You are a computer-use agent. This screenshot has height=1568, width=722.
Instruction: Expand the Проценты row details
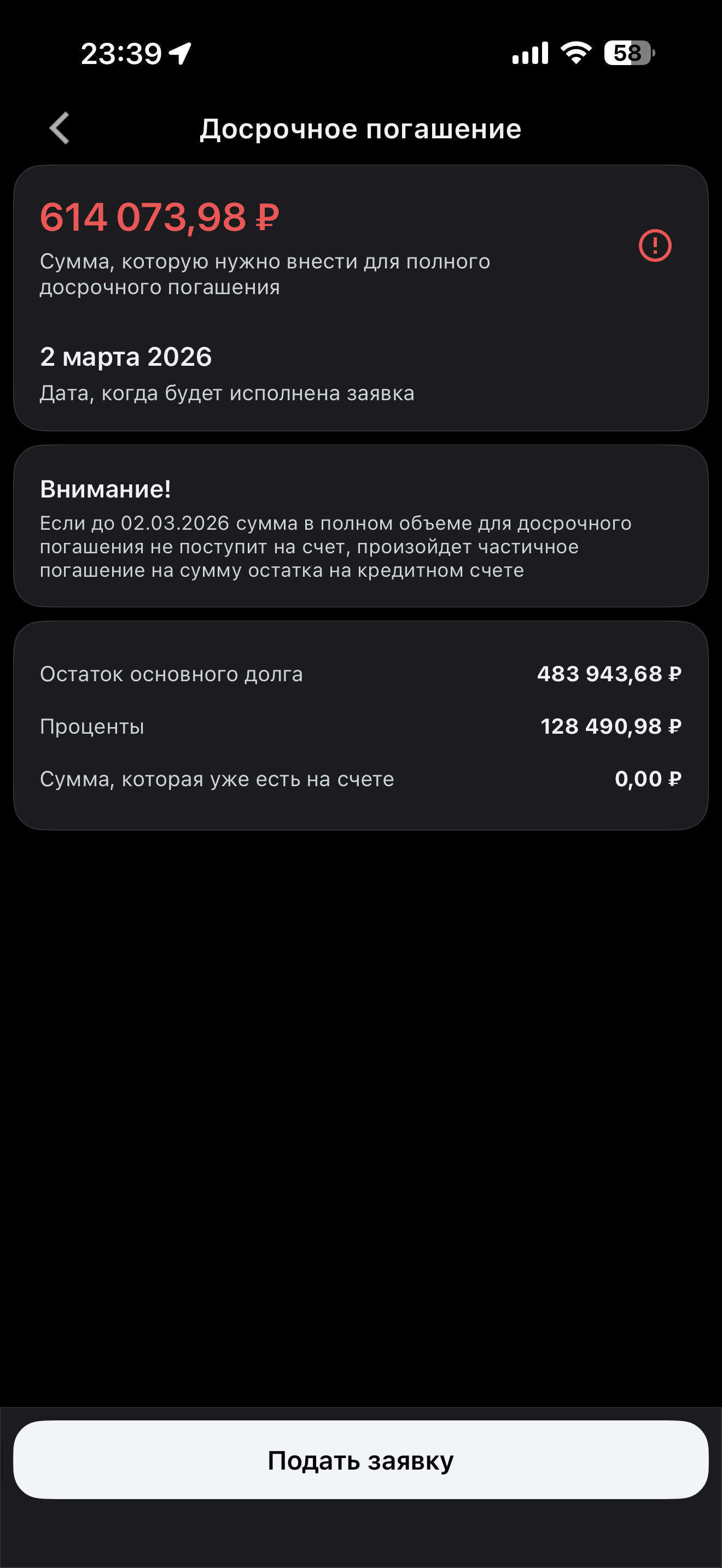click(x=91, y=727)
